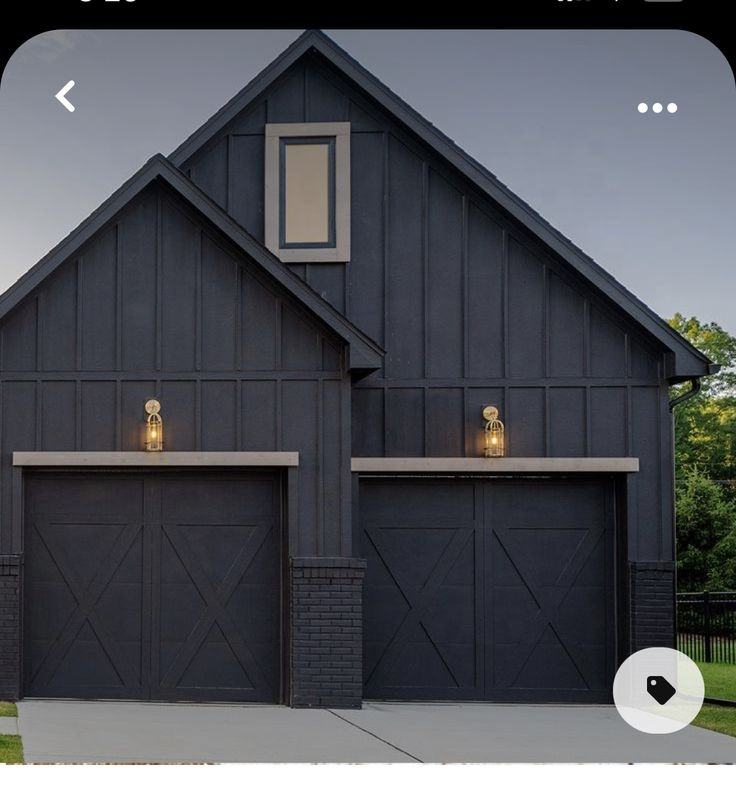736x799 pixels.
Task: Open the black barn garage pin image
Action: point(368,396)
